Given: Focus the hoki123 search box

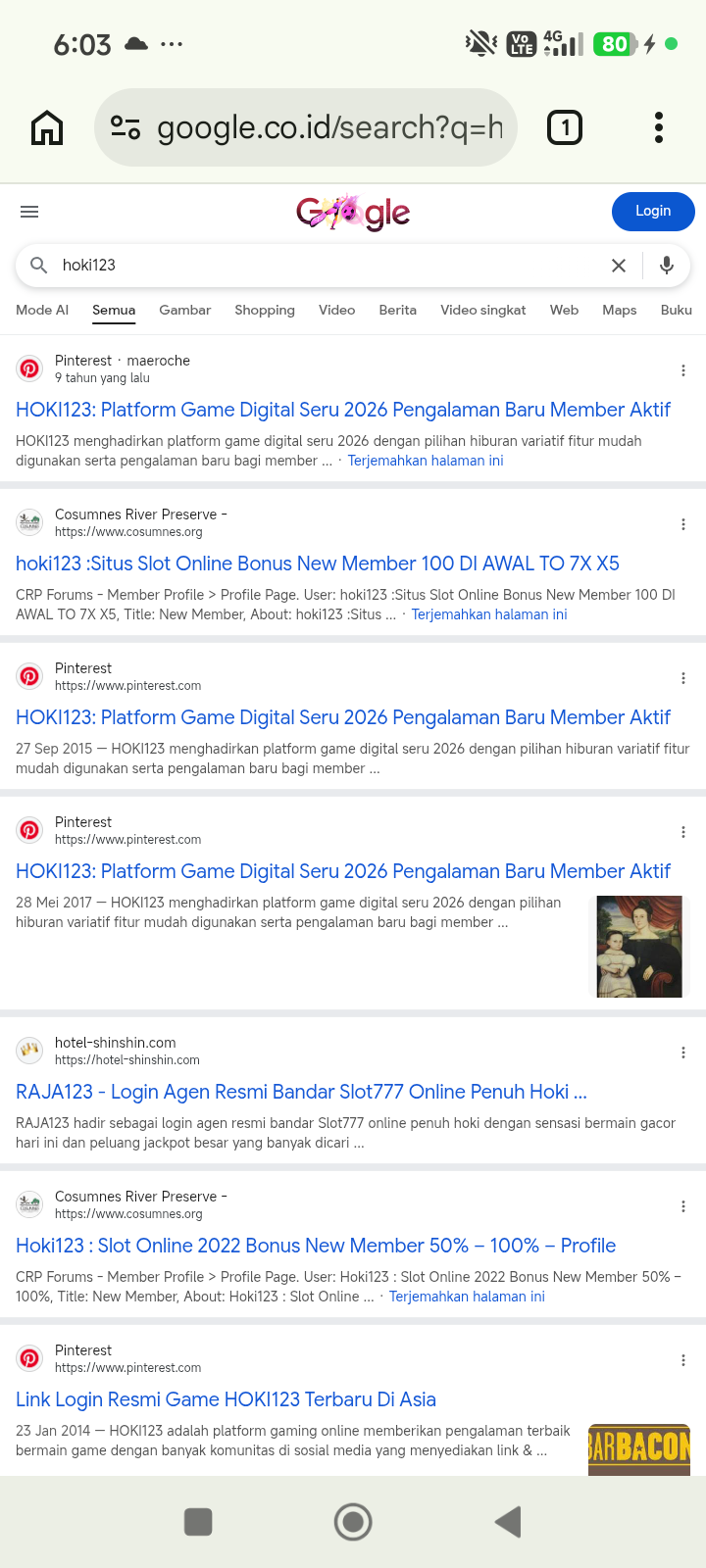Looking at the screenshot, I should tap(324, 266).
